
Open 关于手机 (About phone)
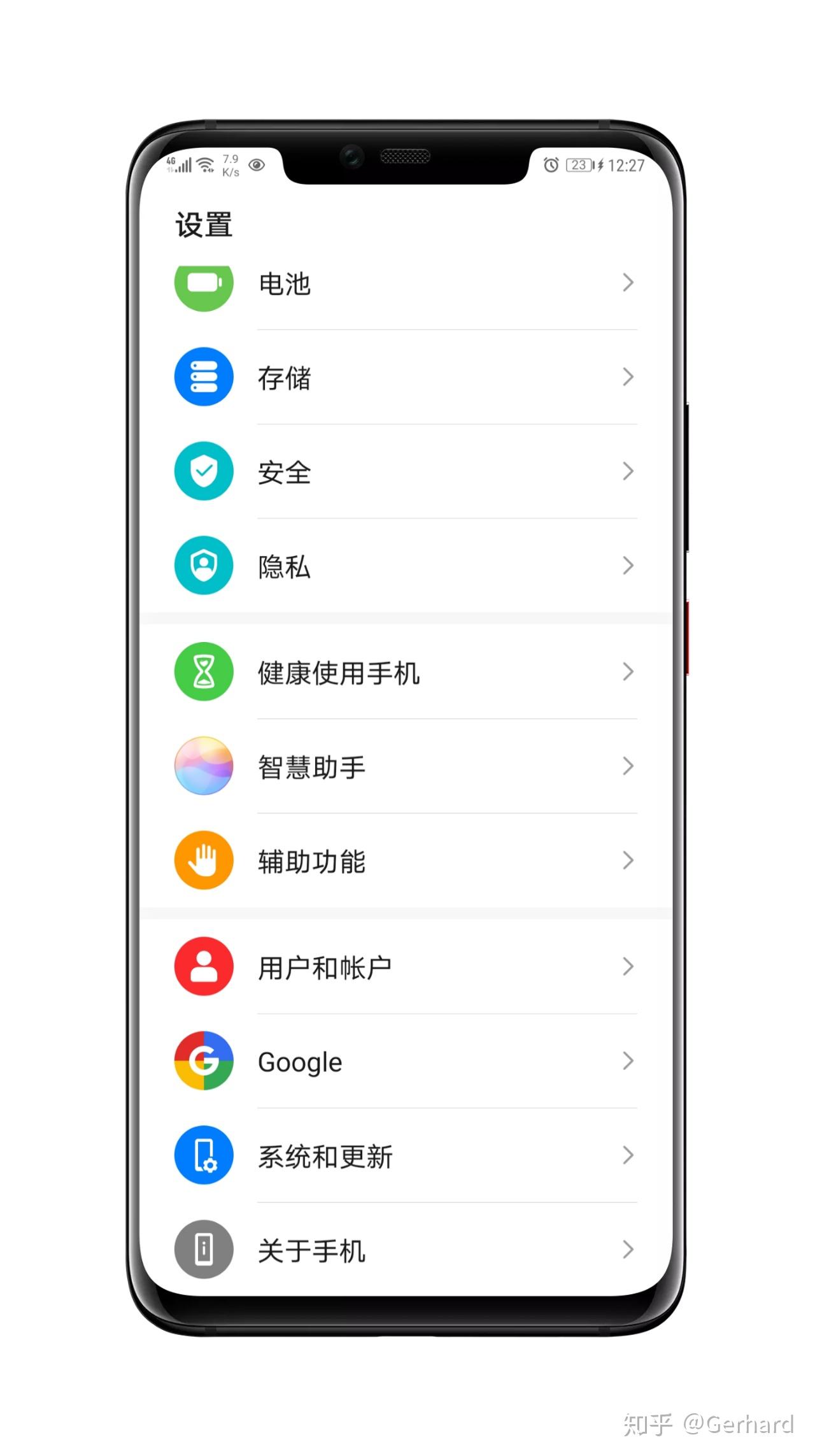point(406,1250)
